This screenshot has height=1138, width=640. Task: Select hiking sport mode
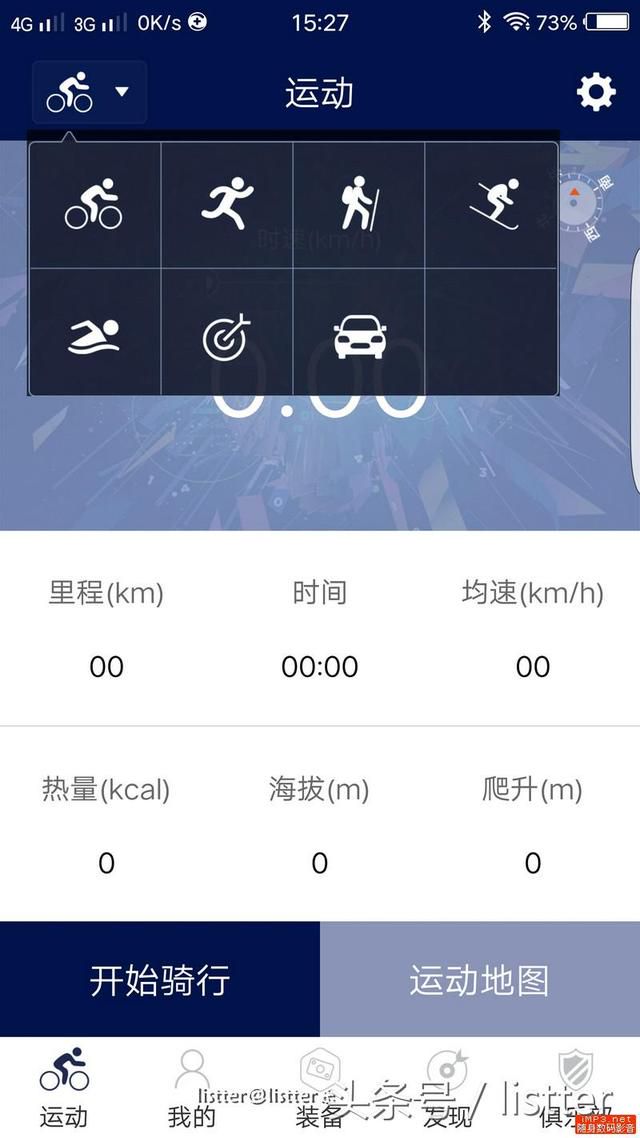[x=358, y=204]
